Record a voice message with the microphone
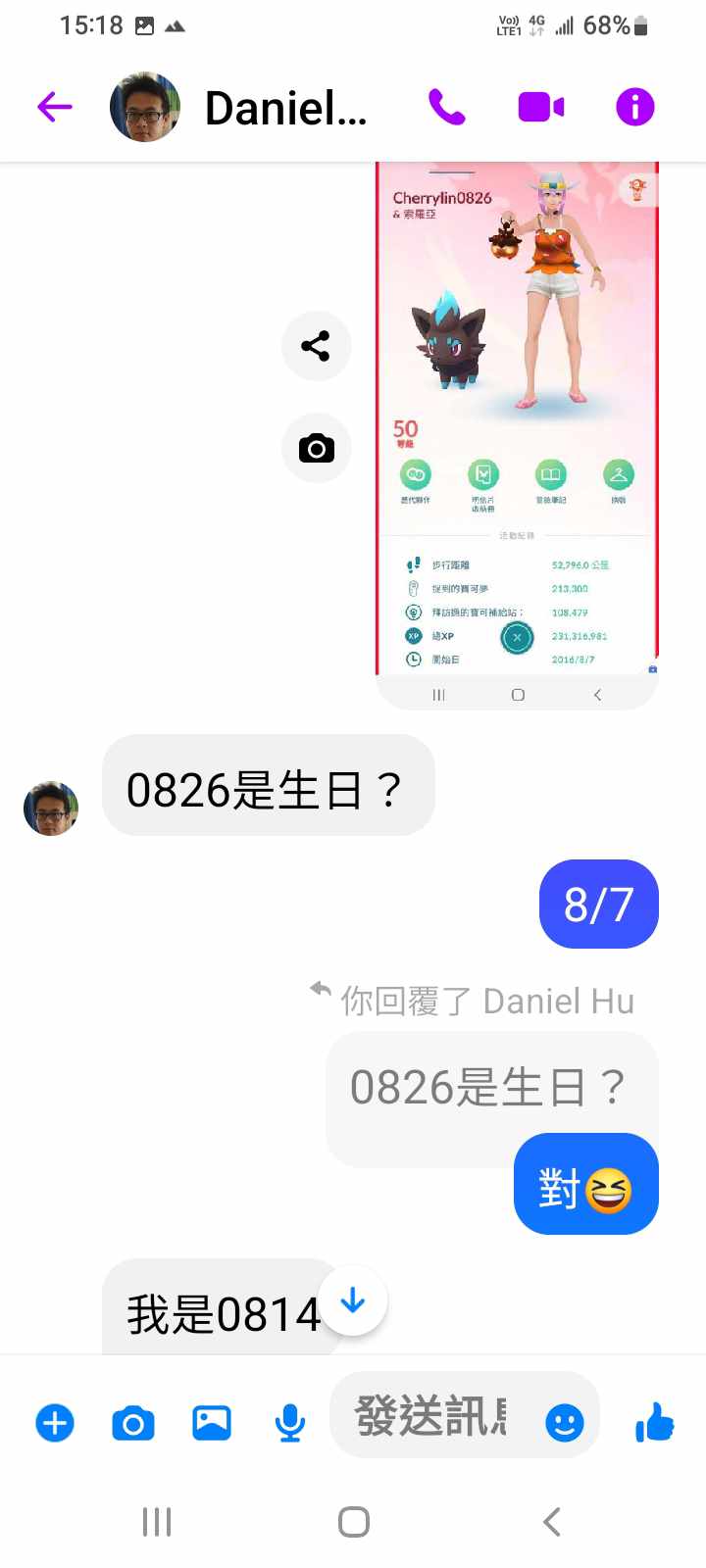This screenshot has height=1568, width=706. pos(289,1423)
